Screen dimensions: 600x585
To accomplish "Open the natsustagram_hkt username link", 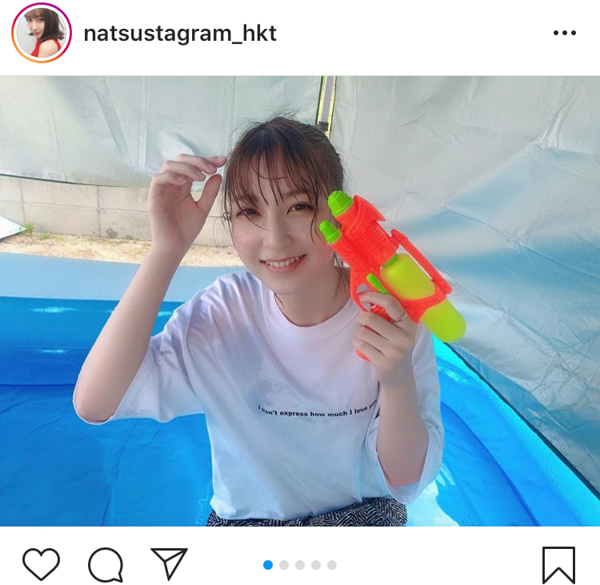I will tap(180, 33).
